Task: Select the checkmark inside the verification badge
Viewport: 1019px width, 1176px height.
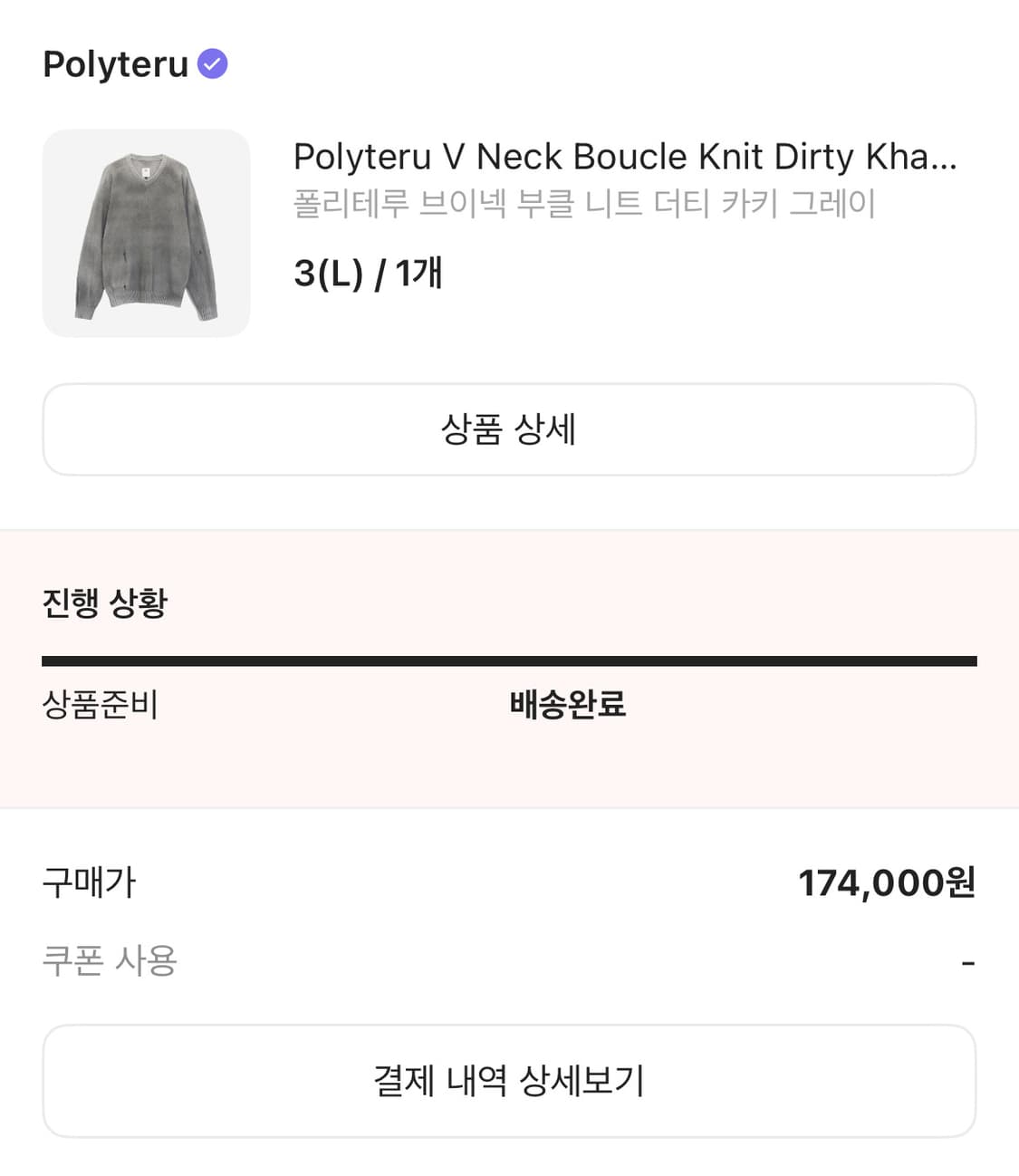Action: [x=211, y=63]
